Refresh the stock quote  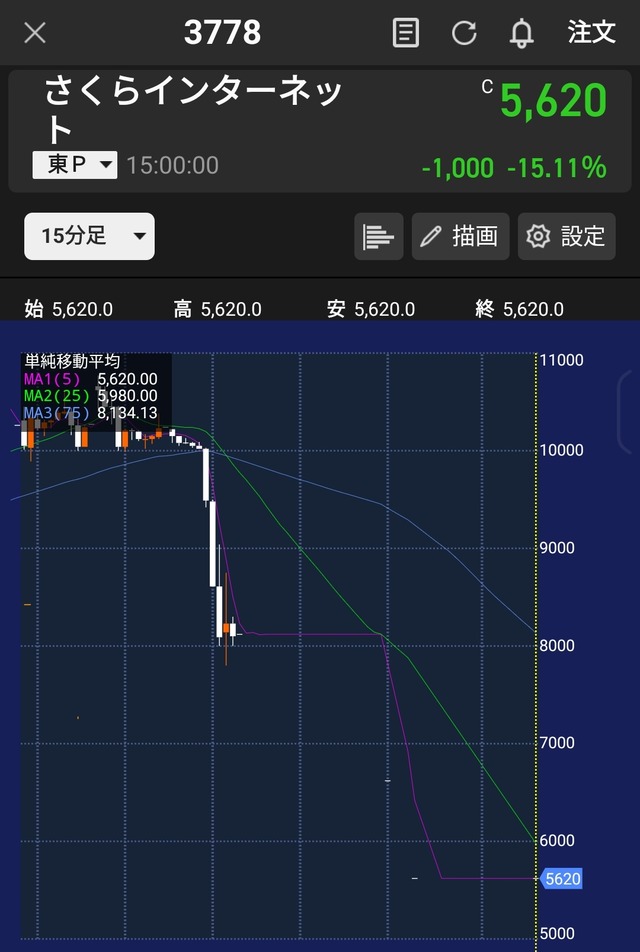464,33
